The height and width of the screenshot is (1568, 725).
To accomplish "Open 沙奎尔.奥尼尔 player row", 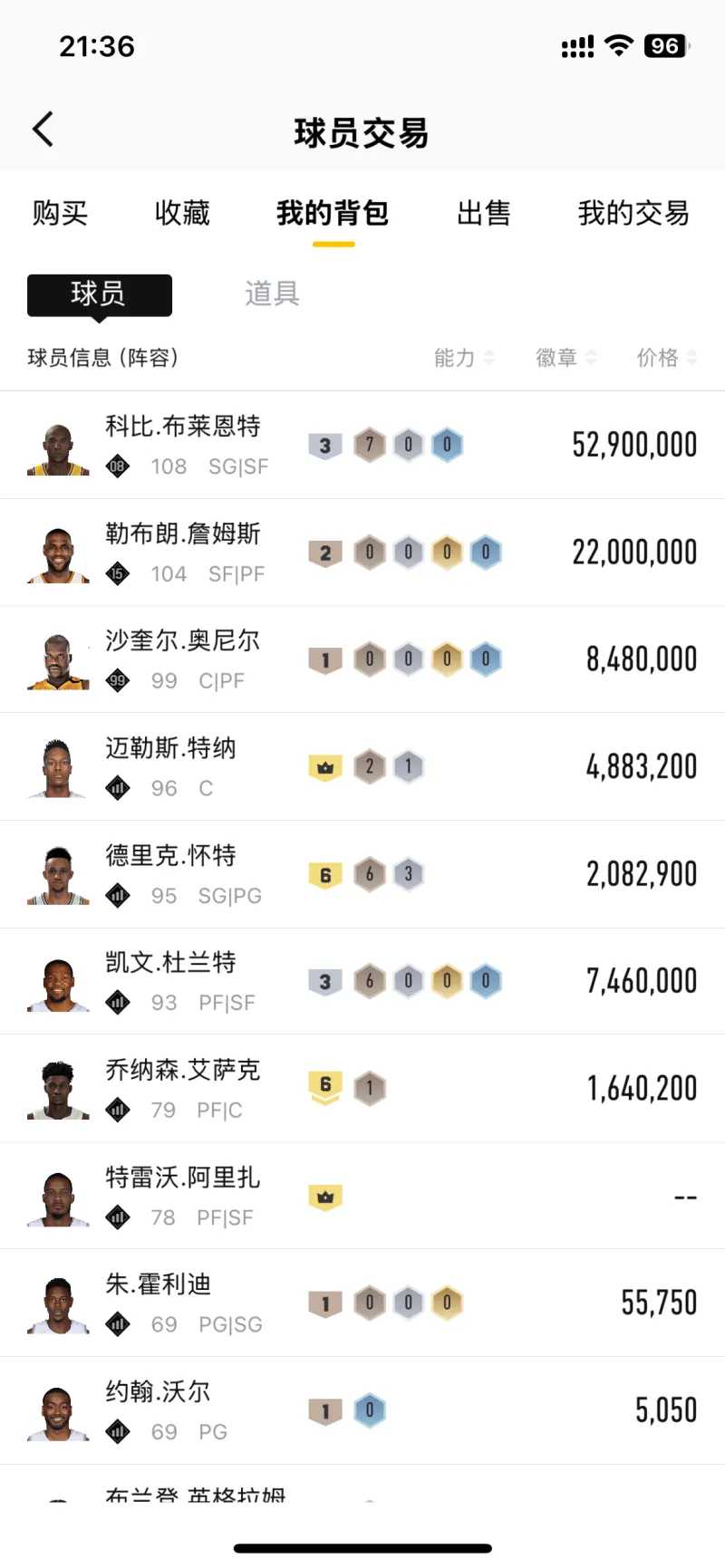I will (362, 659).
